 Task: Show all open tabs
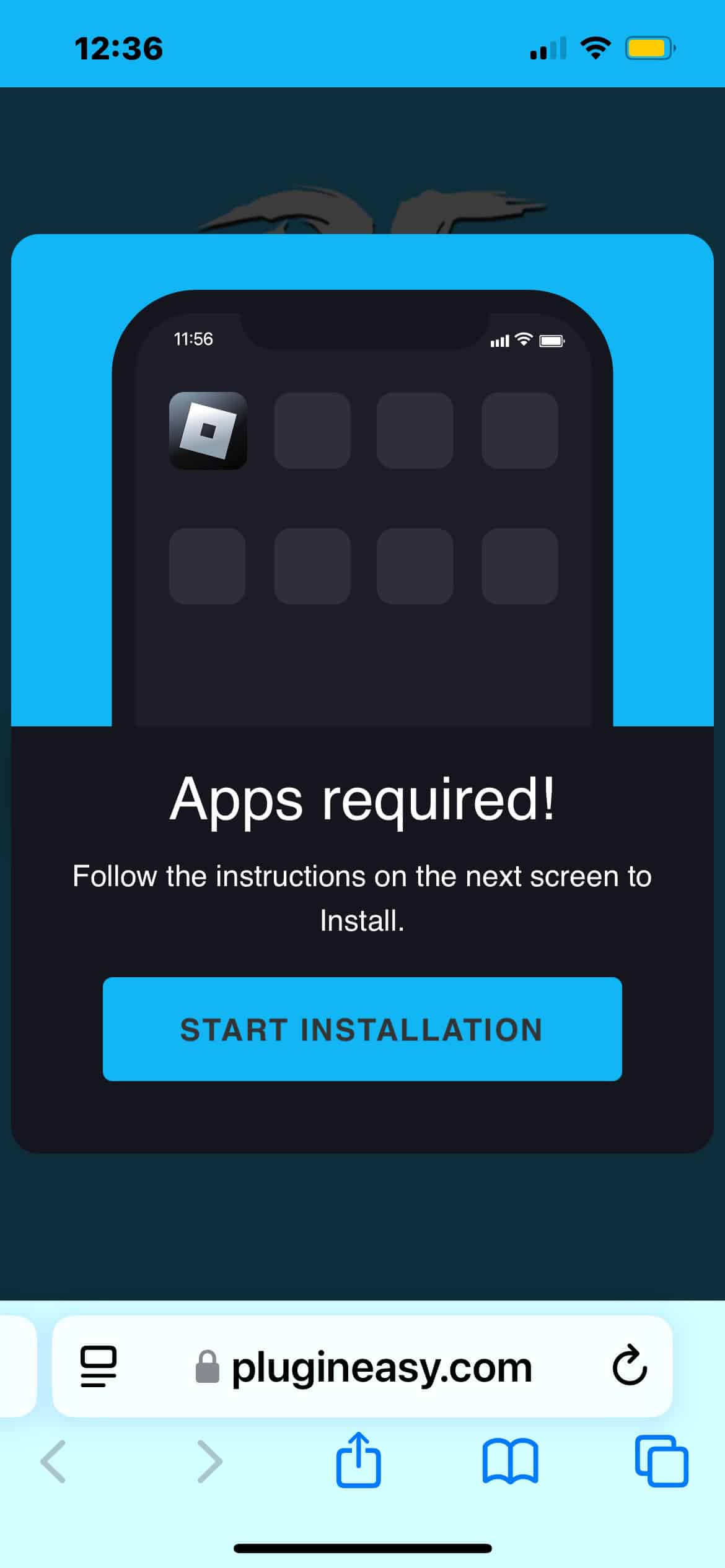(x=661, y=1461)
